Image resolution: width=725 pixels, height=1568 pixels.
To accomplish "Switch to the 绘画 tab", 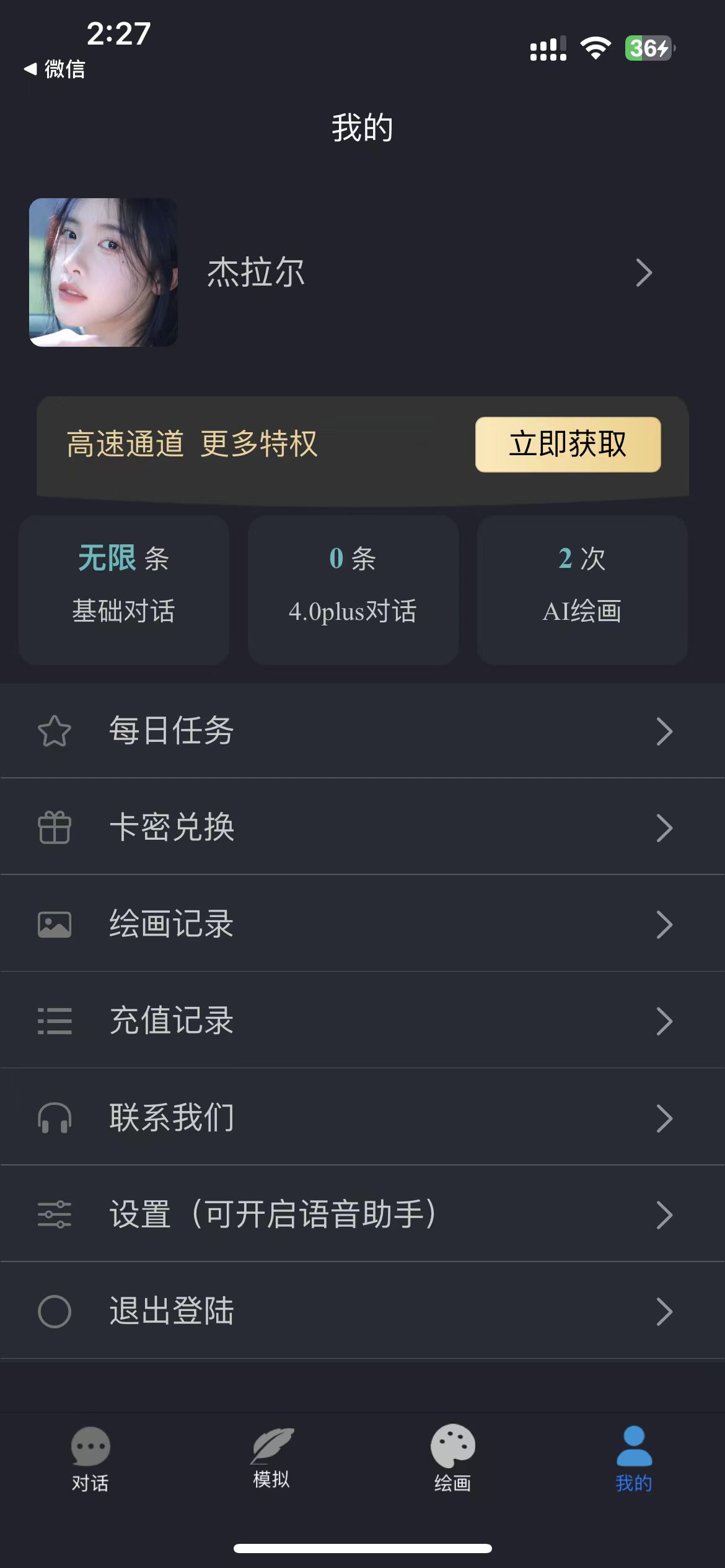I will pos(453,1458).
